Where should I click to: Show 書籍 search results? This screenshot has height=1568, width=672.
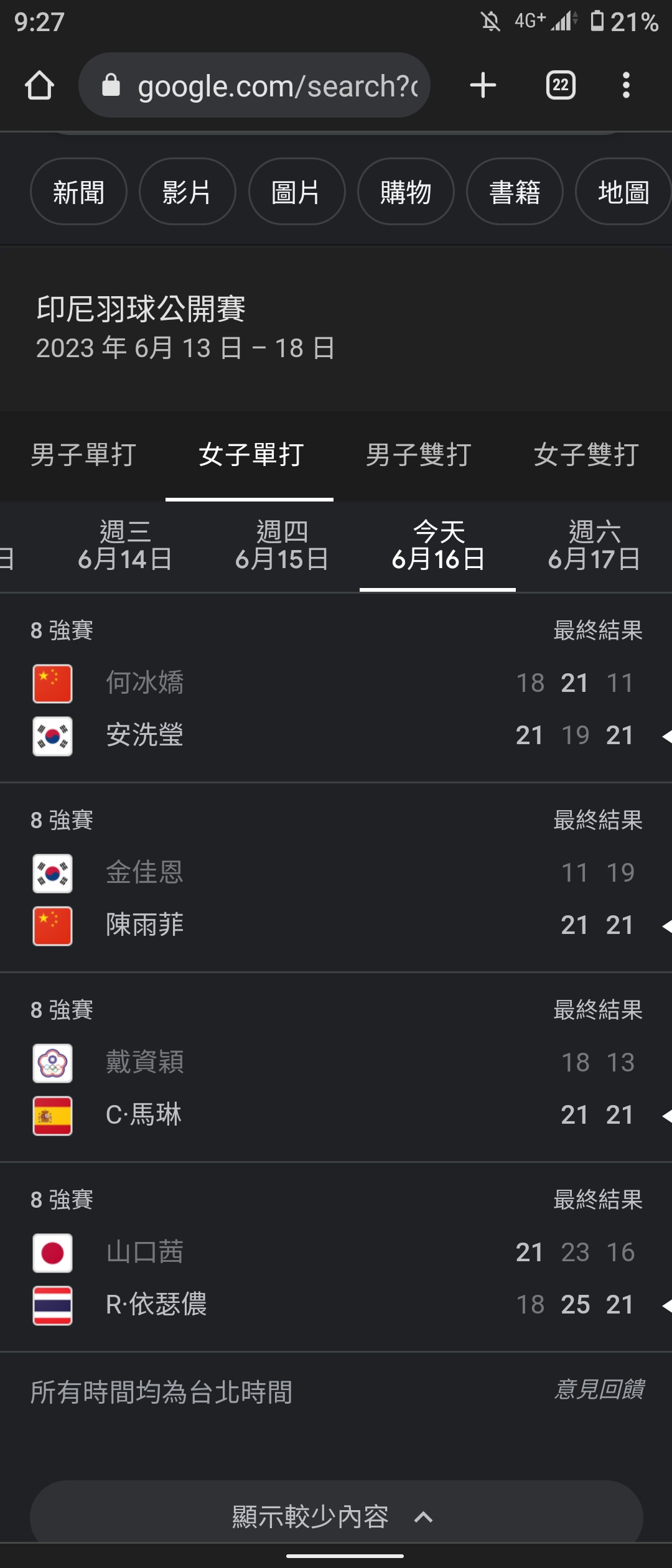tap(515, 192)
